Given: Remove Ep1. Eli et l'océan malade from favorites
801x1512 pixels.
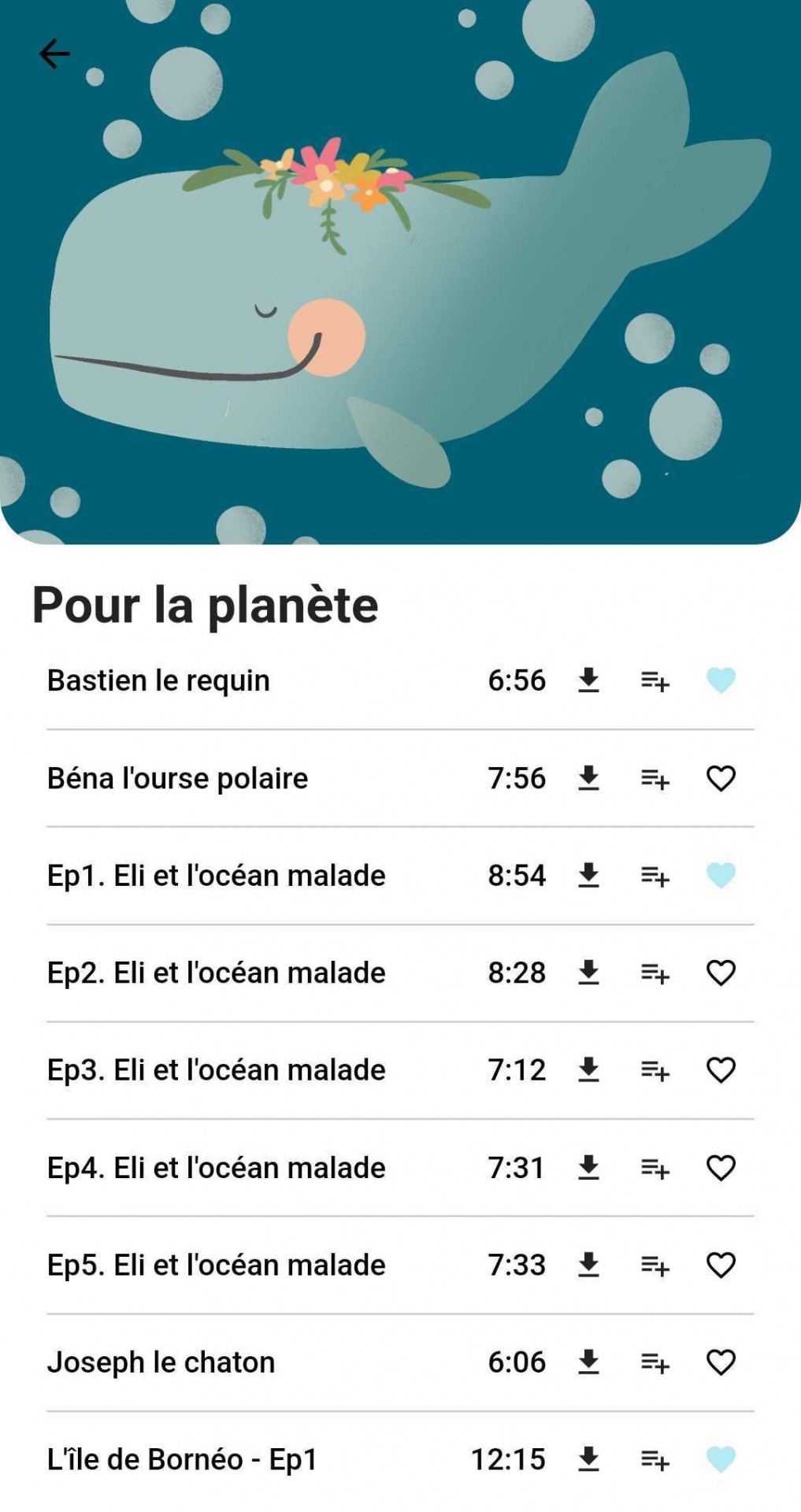Looking at the screenshot, I should click(x=721, y=876).
